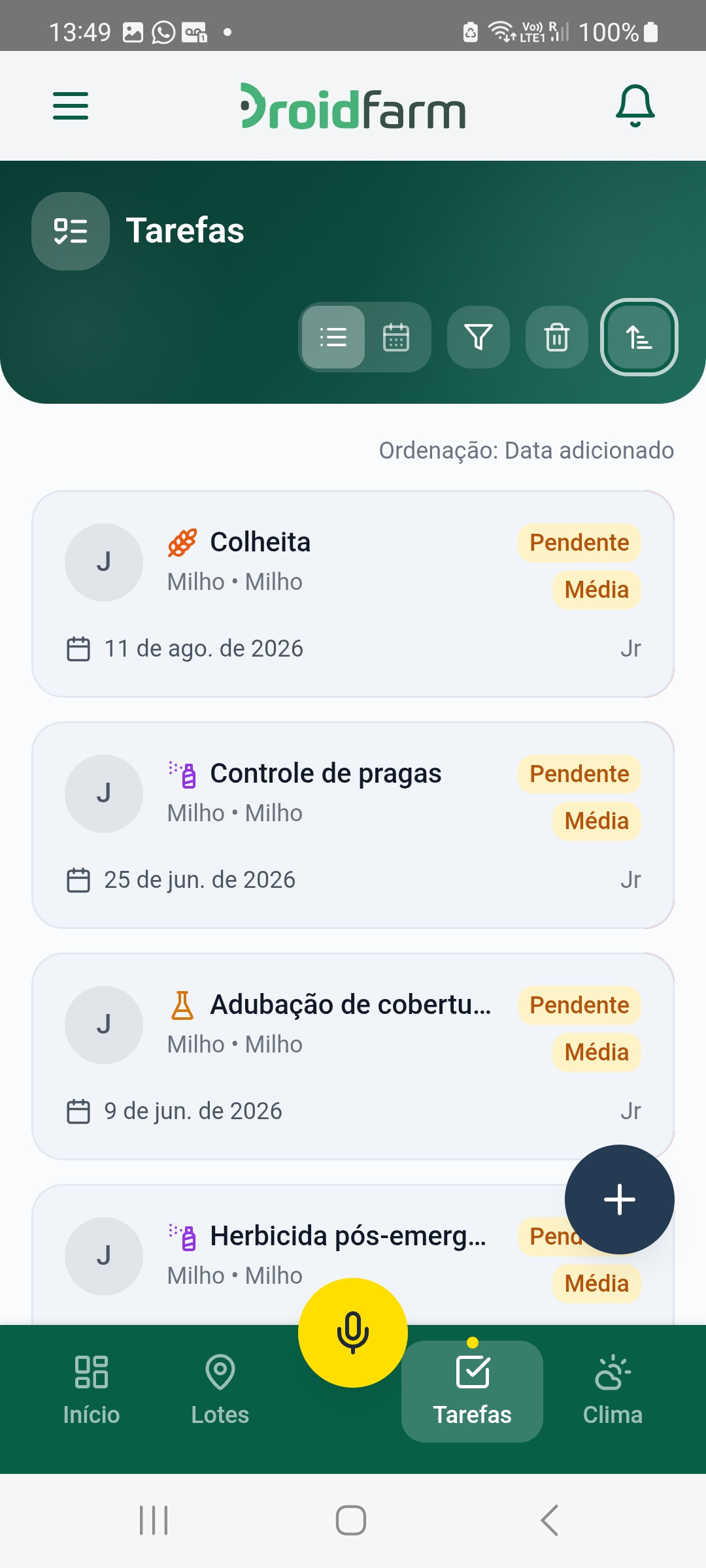This screenshot has width=706, height=1568.
Task: Tap the Tarefas checklist header icon
Action: (70, 231)
